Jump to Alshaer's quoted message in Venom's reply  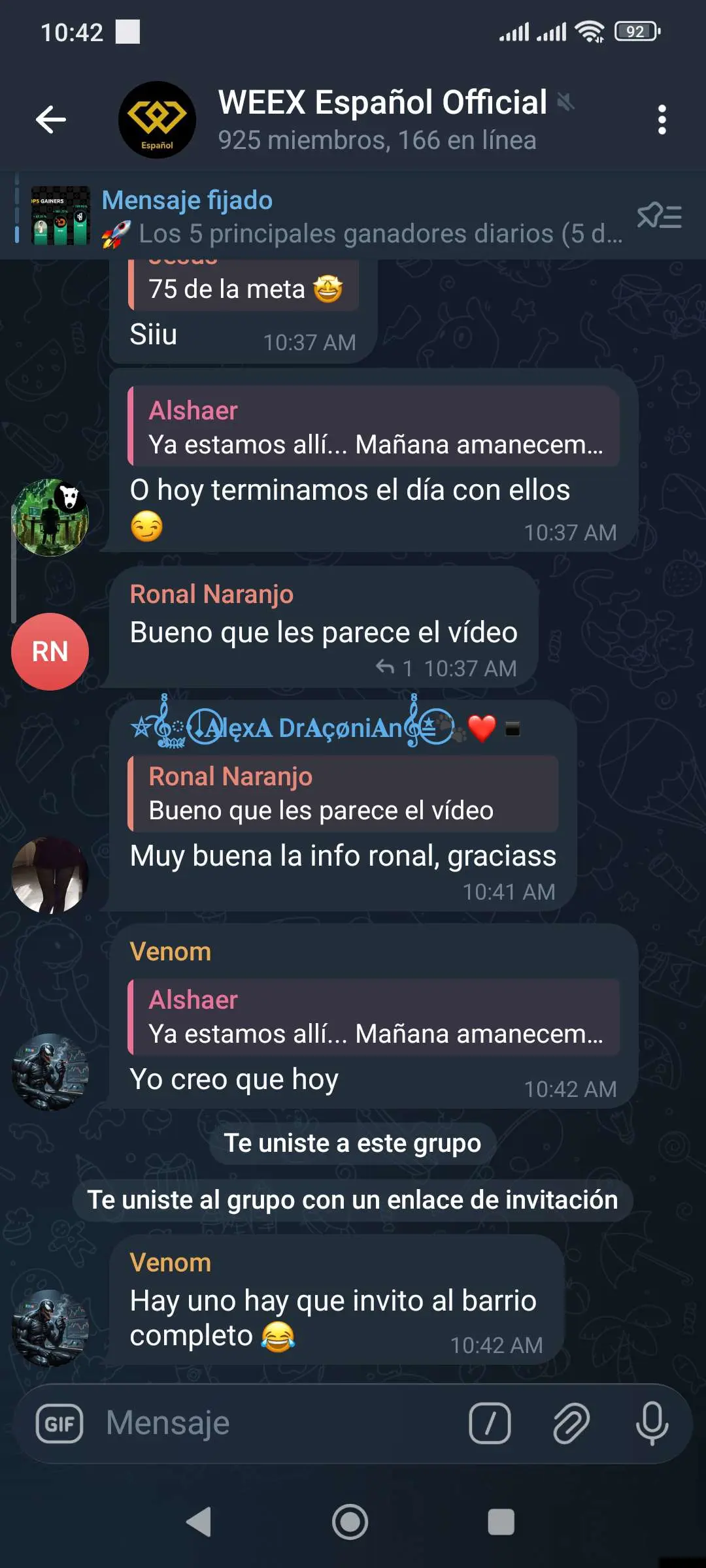(374, 1017)
